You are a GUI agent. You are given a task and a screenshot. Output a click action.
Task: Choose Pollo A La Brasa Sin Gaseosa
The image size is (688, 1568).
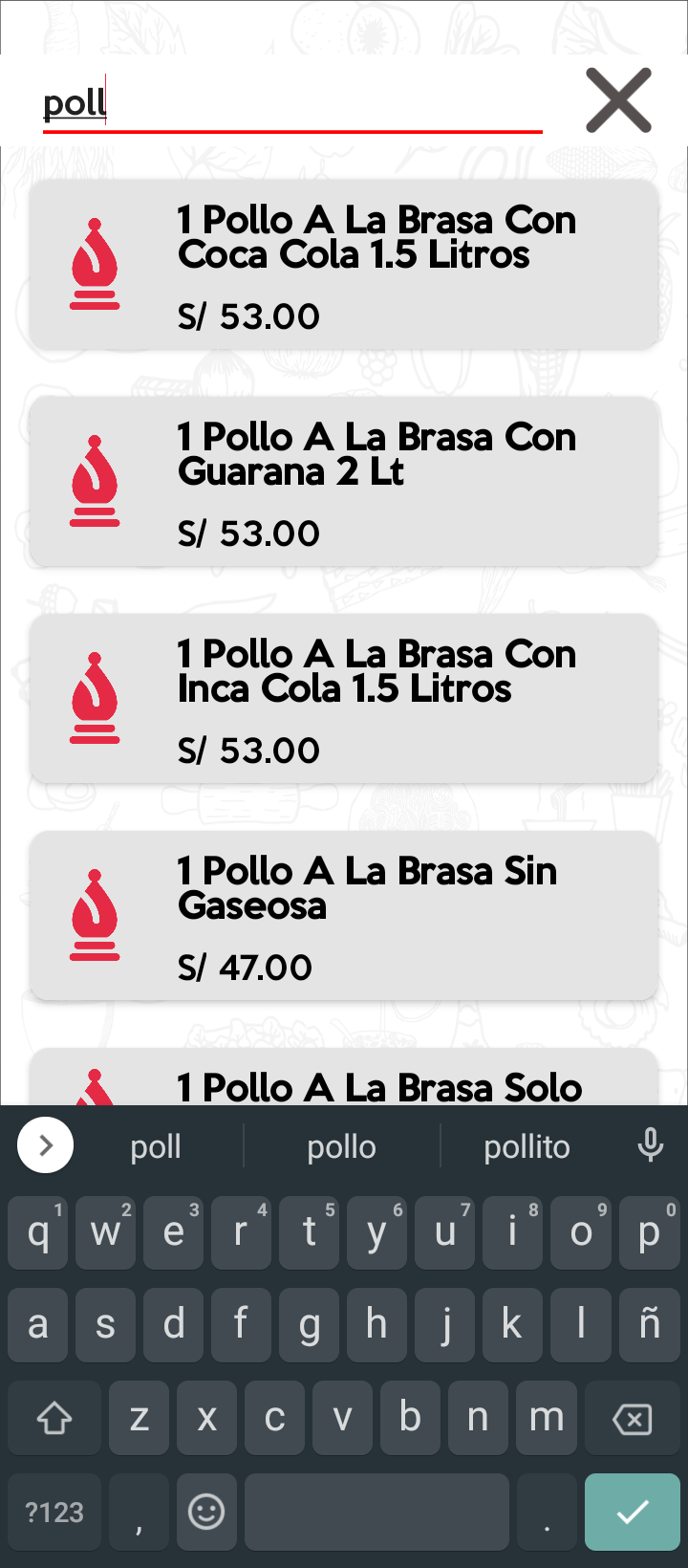pyautogui.click(x=344, y=916)
